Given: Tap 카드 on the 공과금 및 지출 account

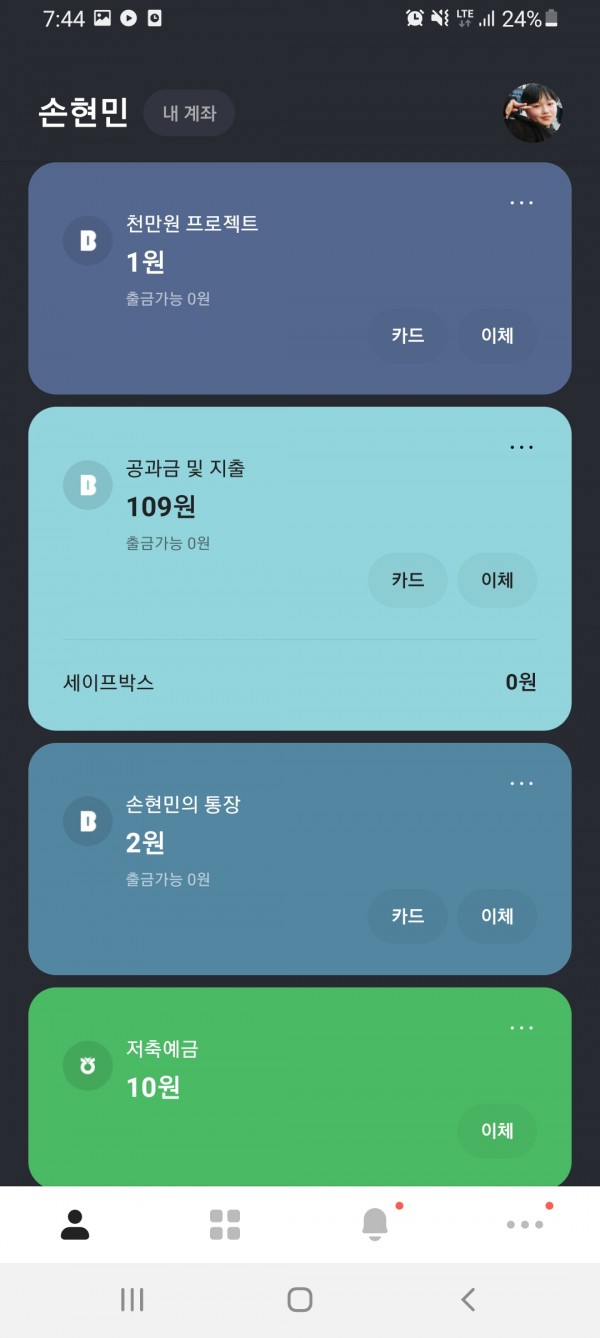Looking at the screenshot, I should point(408,580).
